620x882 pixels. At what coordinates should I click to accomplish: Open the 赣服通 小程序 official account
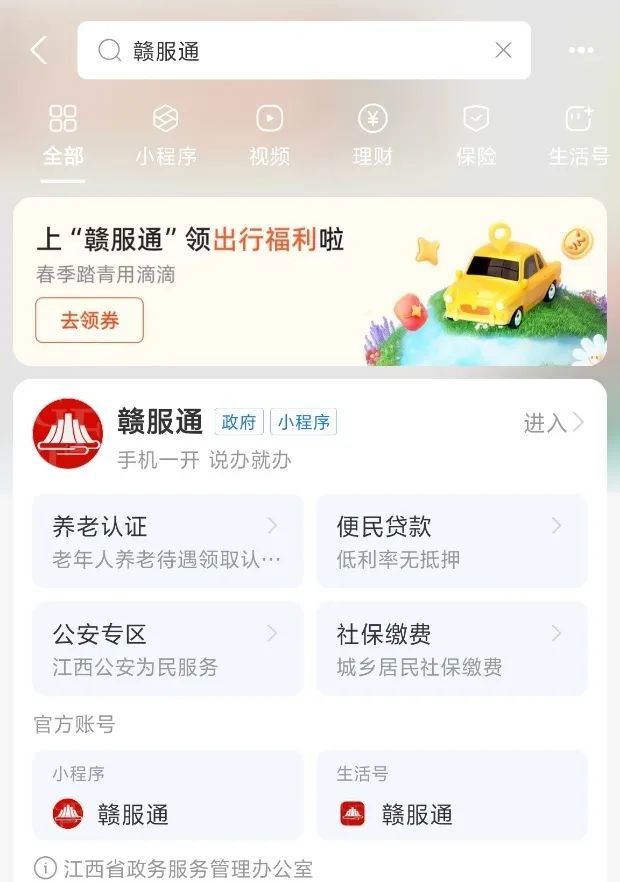click(x=167, y=796)
